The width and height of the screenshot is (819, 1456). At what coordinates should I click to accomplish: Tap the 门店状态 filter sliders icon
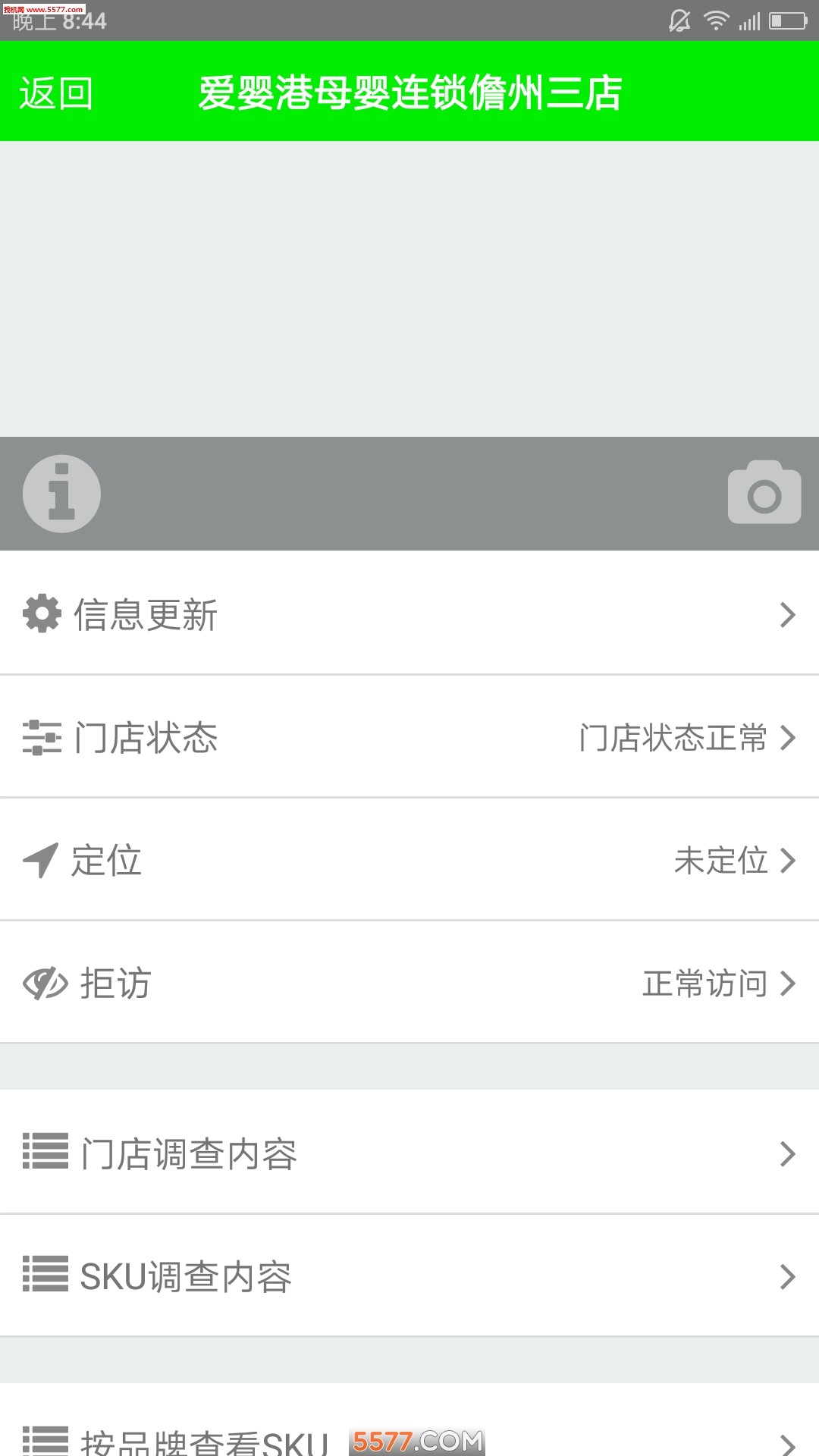pos(41,737)
